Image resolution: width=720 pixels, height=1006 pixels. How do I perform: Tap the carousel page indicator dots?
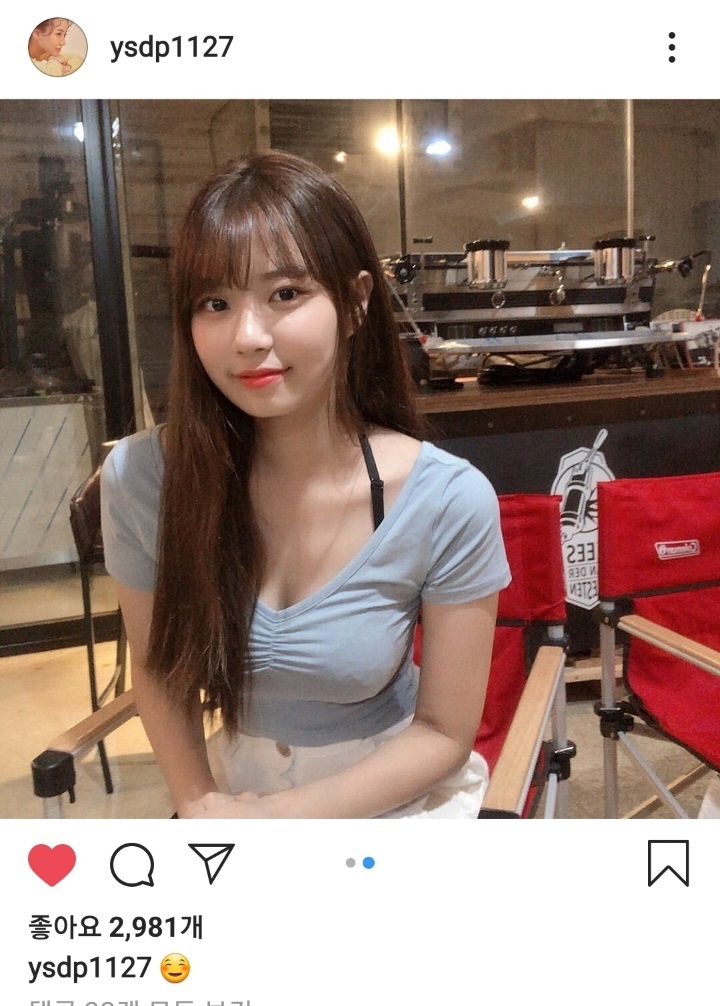[359, 862]
